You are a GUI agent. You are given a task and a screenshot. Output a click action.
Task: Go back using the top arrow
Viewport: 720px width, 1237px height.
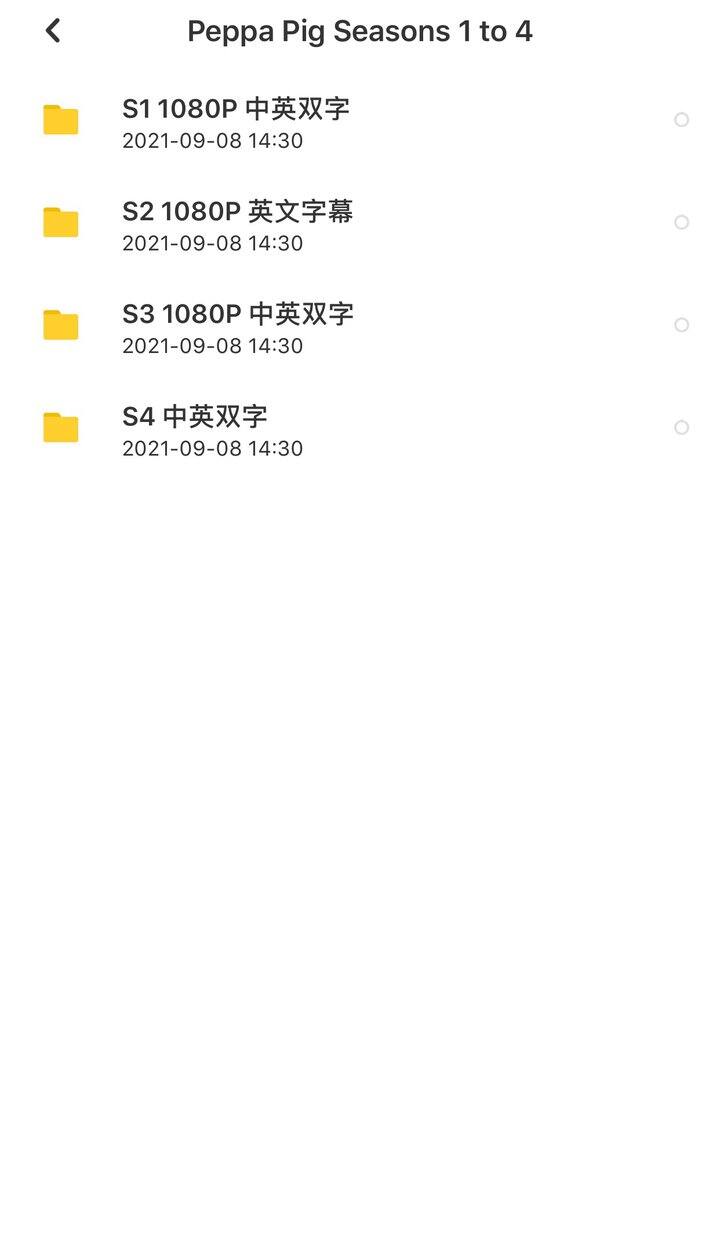click(53, 31)
